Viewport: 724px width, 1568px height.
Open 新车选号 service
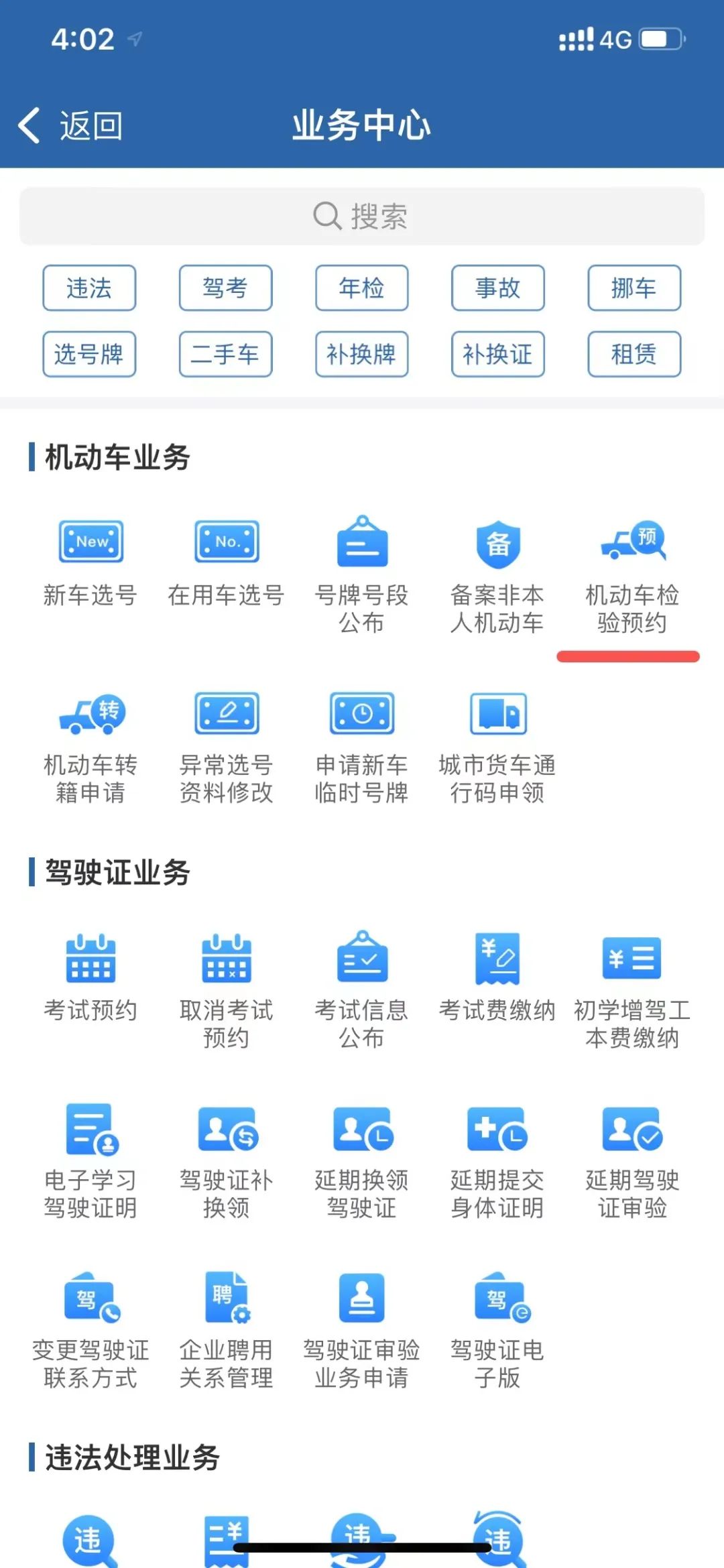pos(90,563)
